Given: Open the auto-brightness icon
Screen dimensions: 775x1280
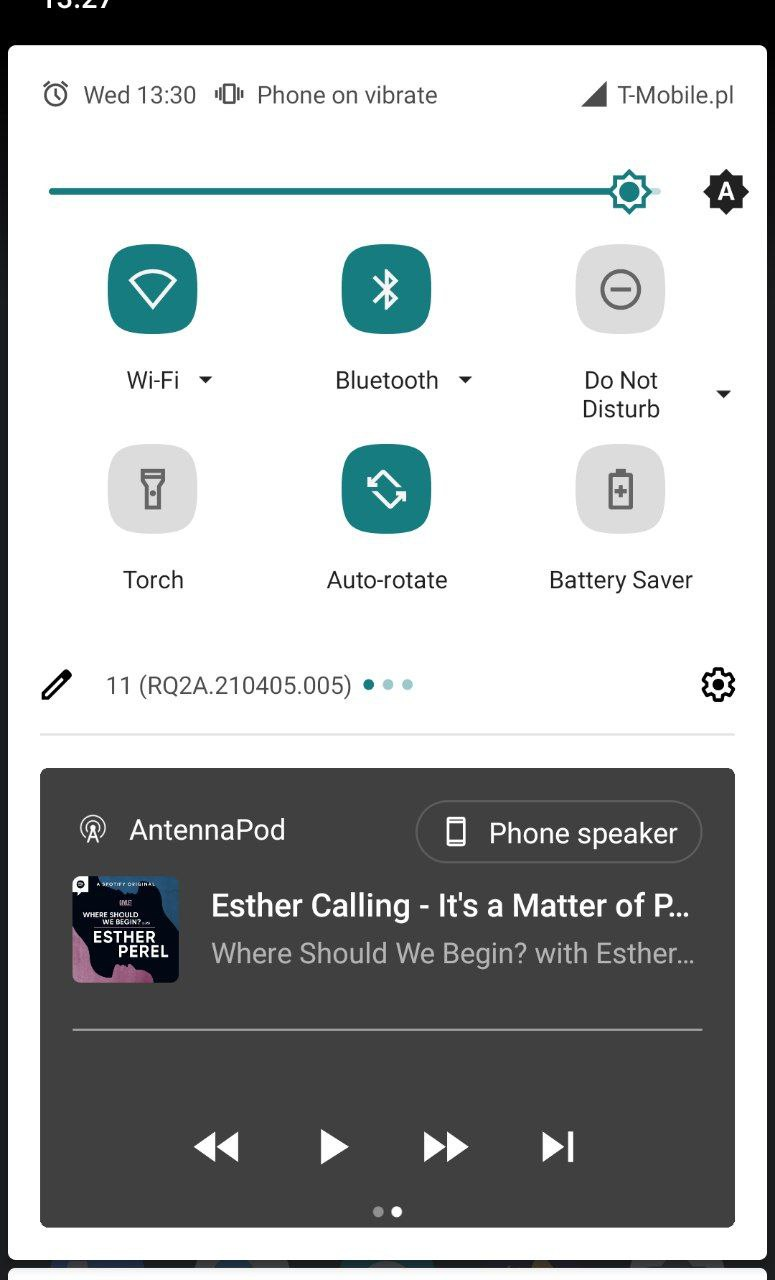Looking at the screenshot, I should click(724, 192).
